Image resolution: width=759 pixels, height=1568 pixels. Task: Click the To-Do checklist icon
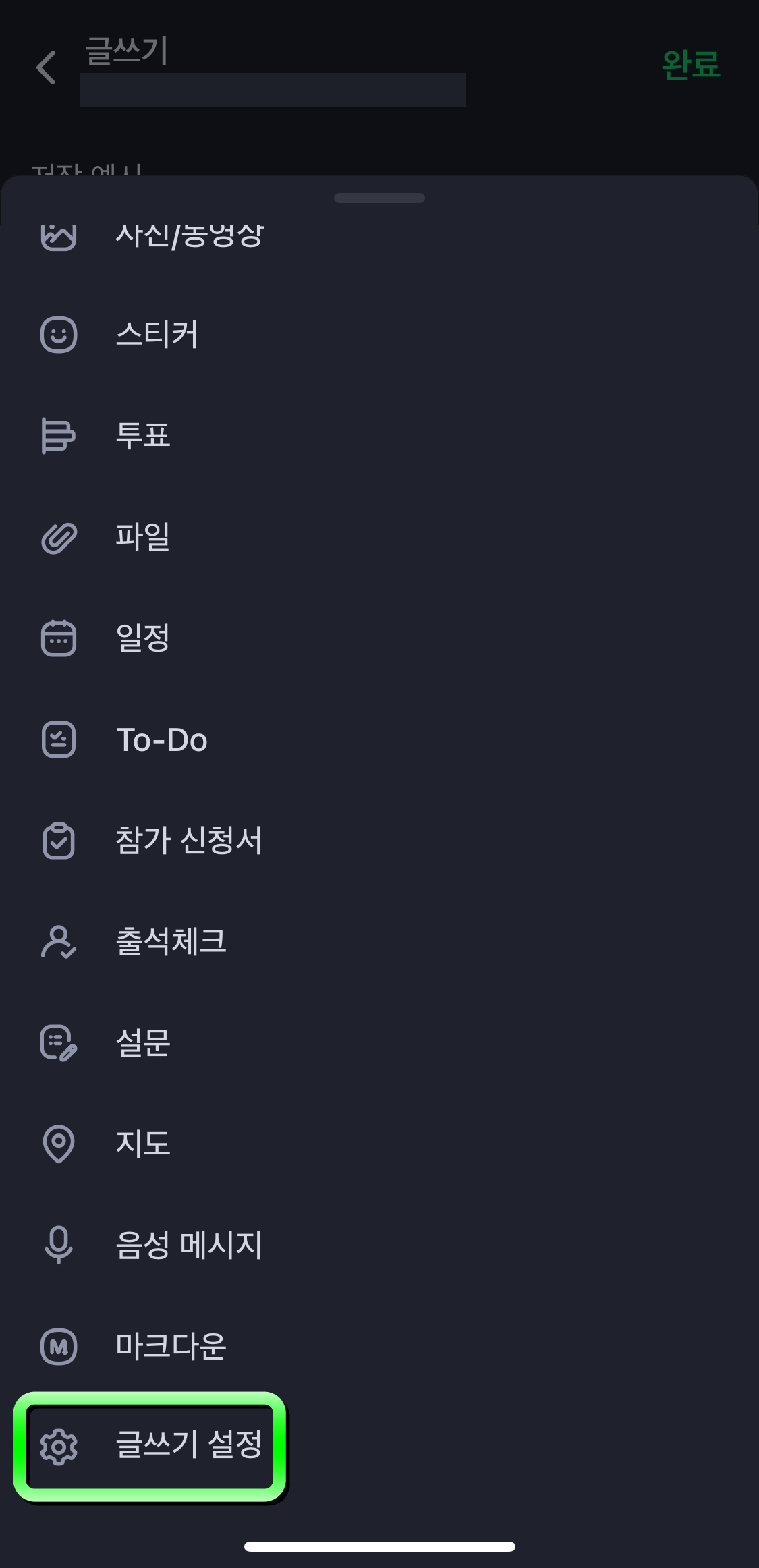coord(59,739)
